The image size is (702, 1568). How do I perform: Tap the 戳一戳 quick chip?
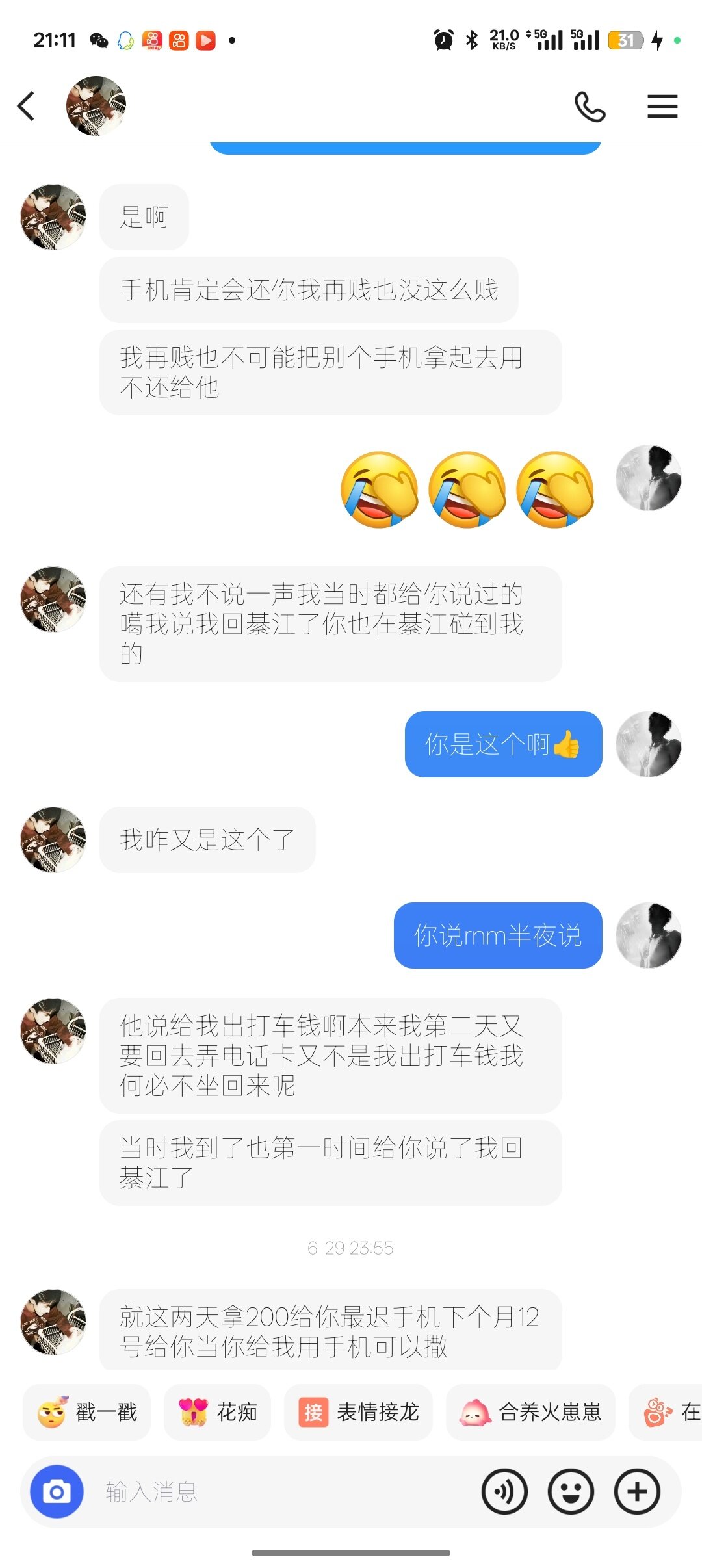(x=87, y=1412)
